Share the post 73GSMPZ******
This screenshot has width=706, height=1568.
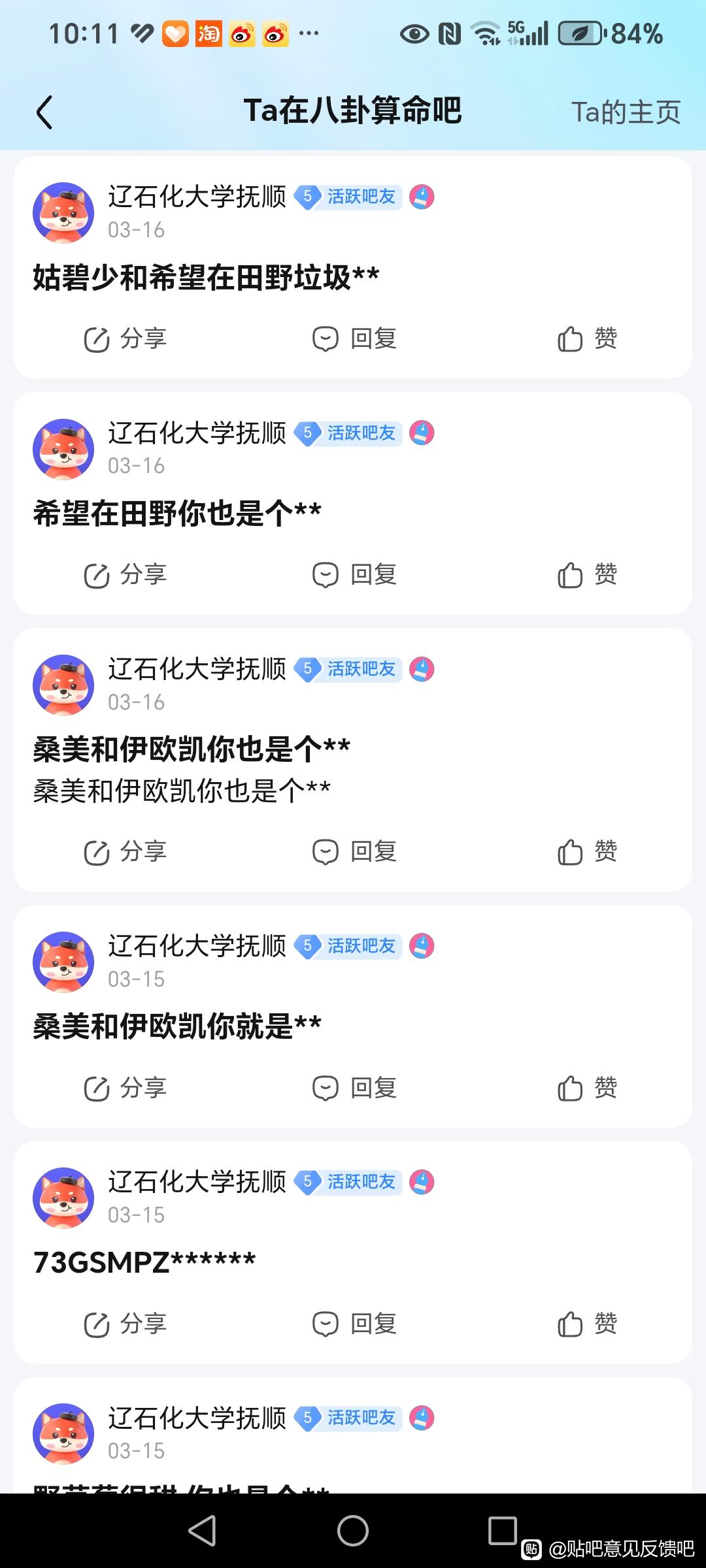126,1324
